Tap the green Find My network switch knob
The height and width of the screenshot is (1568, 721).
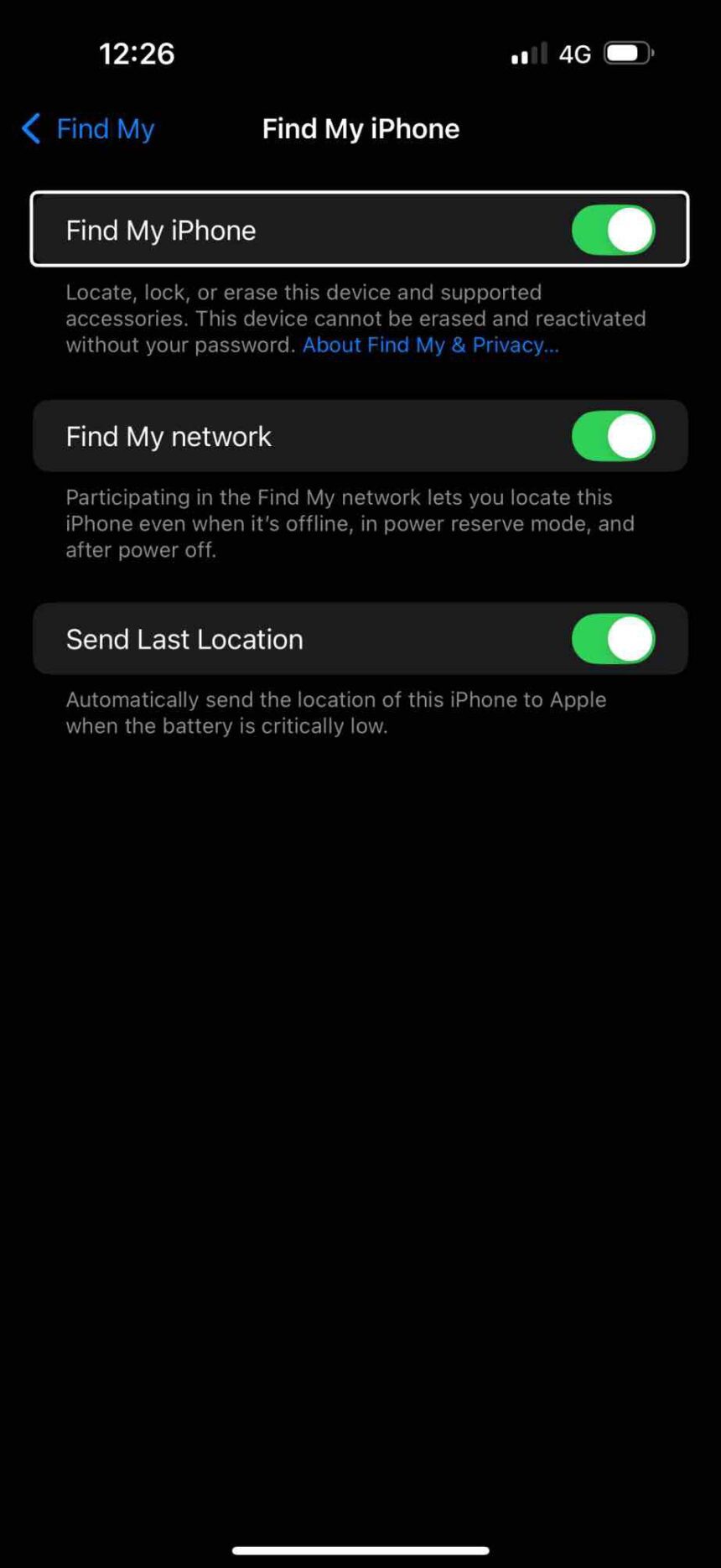pos(629,435)
